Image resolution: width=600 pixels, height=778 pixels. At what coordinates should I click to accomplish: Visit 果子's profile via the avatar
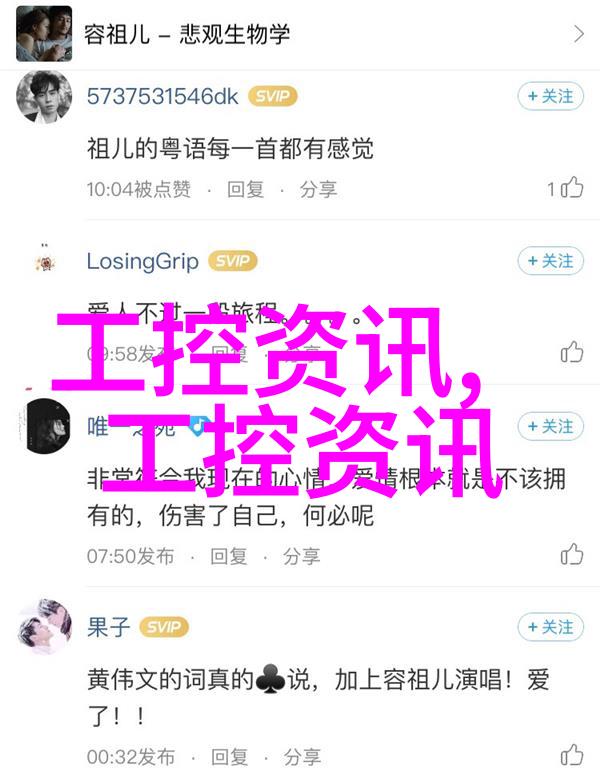(x=44, y=628)
